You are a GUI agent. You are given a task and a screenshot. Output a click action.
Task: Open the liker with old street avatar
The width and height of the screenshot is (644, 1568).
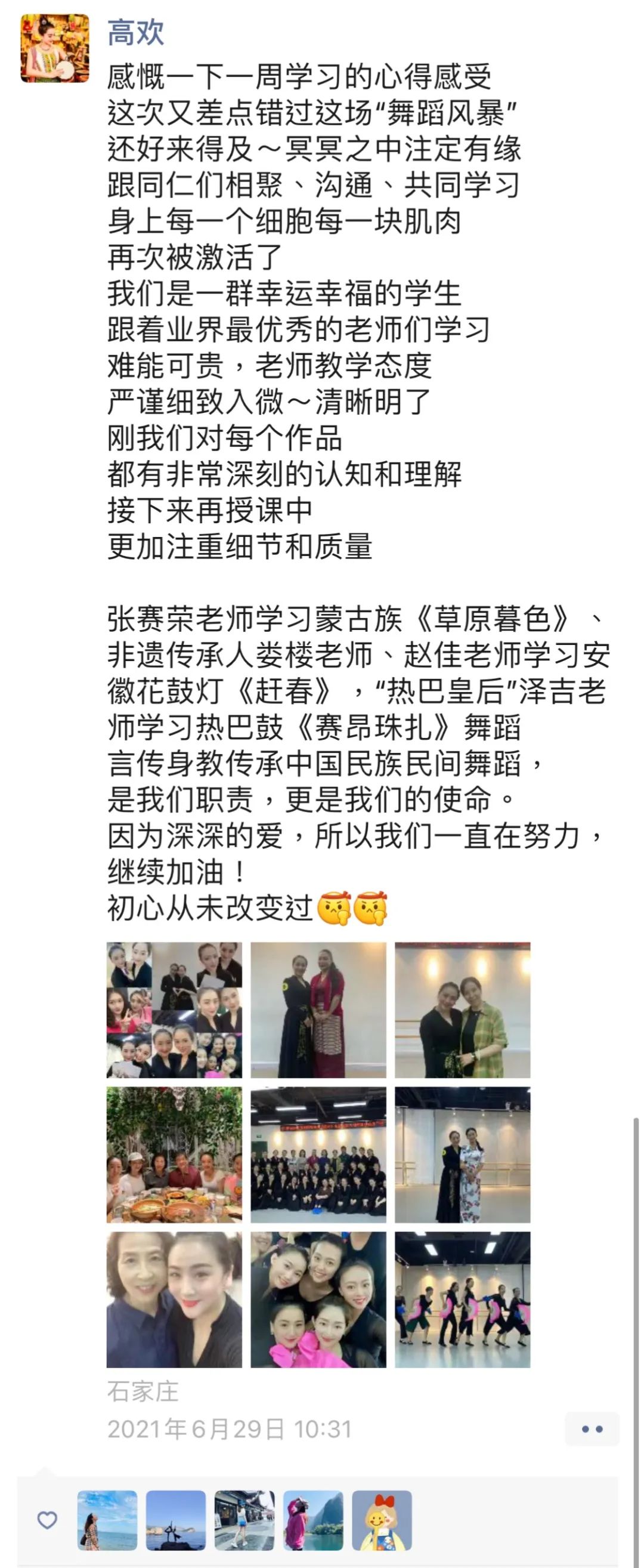[x=244, y=1520]
